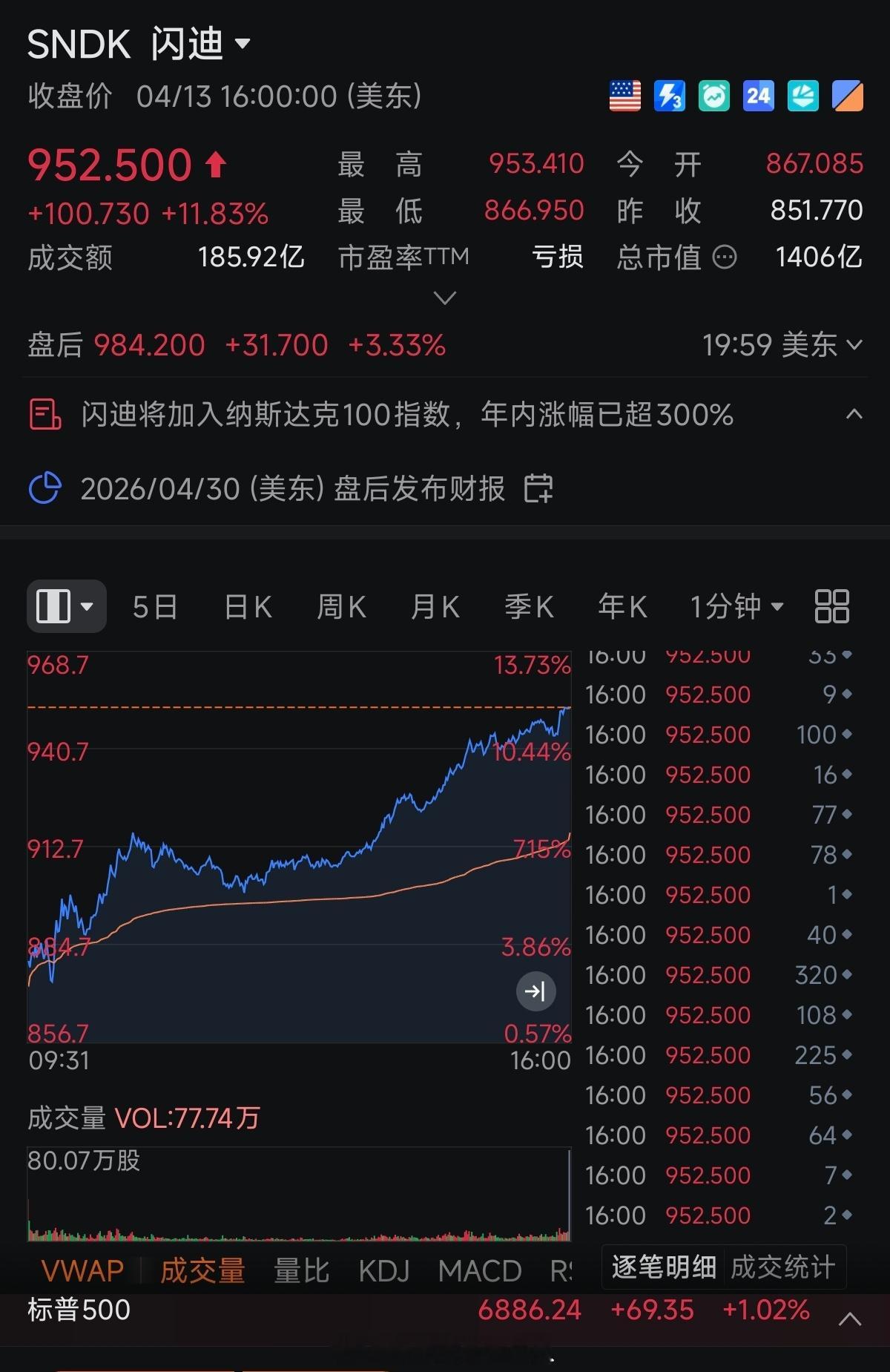Open Level-2 quotes with the lightning icon
Screen dimensions: 890x1372
click(x=668, y=96)
